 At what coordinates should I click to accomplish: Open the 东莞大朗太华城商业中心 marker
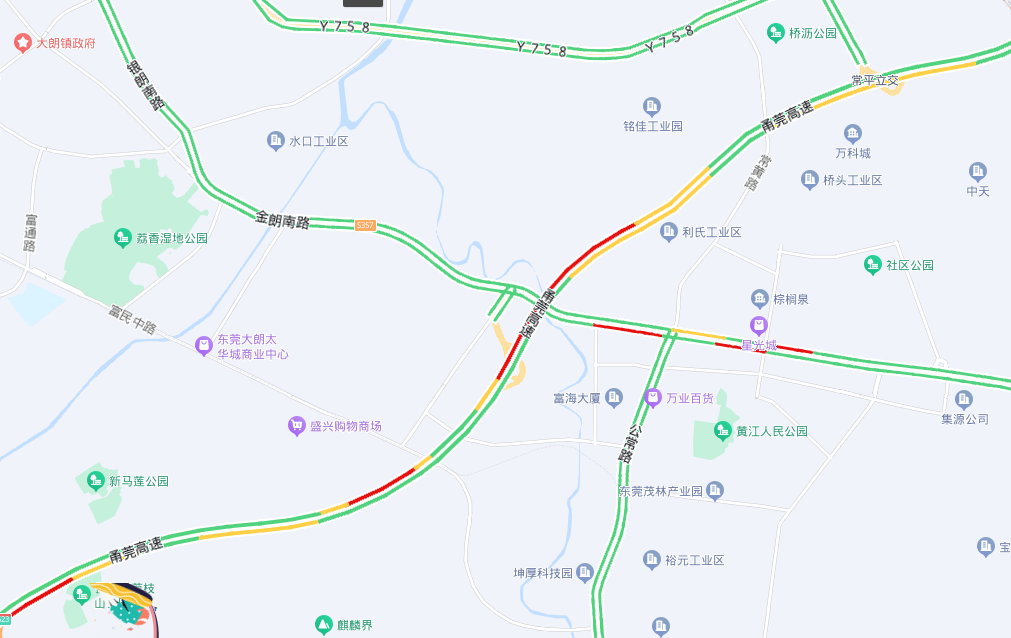(x=204, y=346)
